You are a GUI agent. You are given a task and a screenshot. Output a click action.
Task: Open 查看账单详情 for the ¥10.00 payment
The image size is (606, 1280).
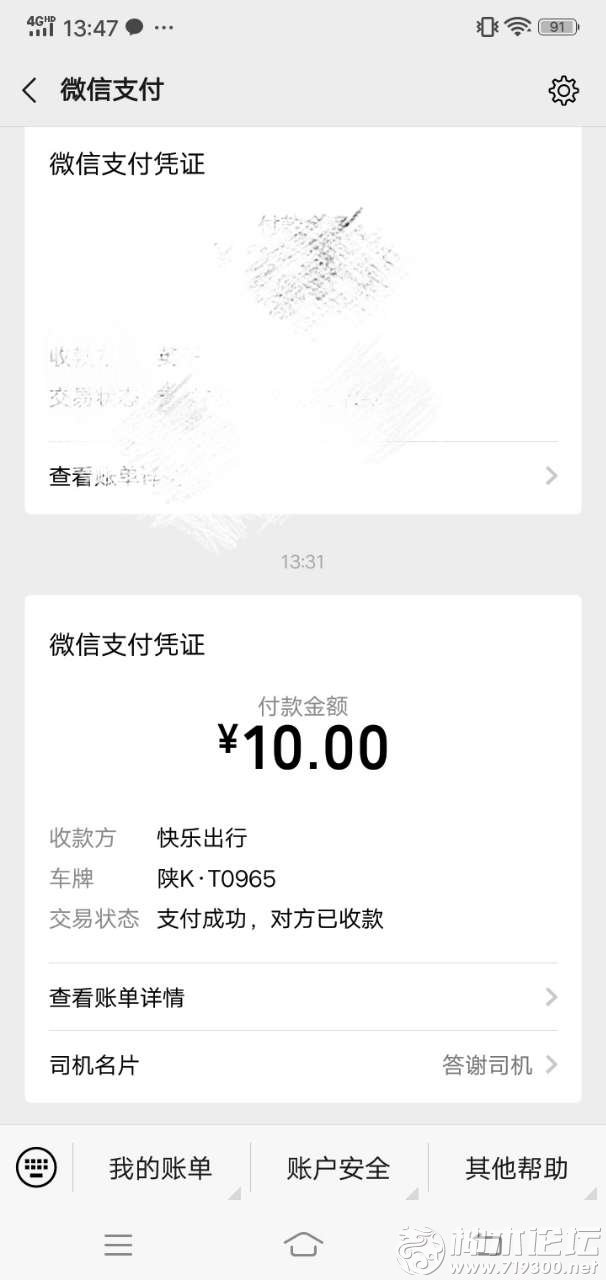point(303,997)
